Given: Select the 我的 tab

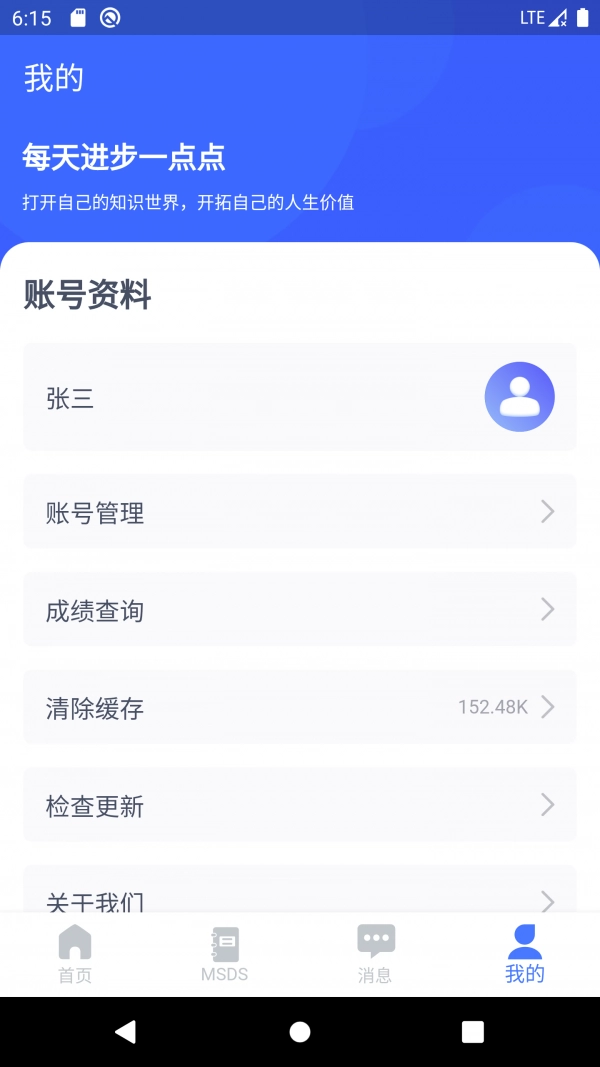Looking at the screenshot, I should (x=525, y=954).
